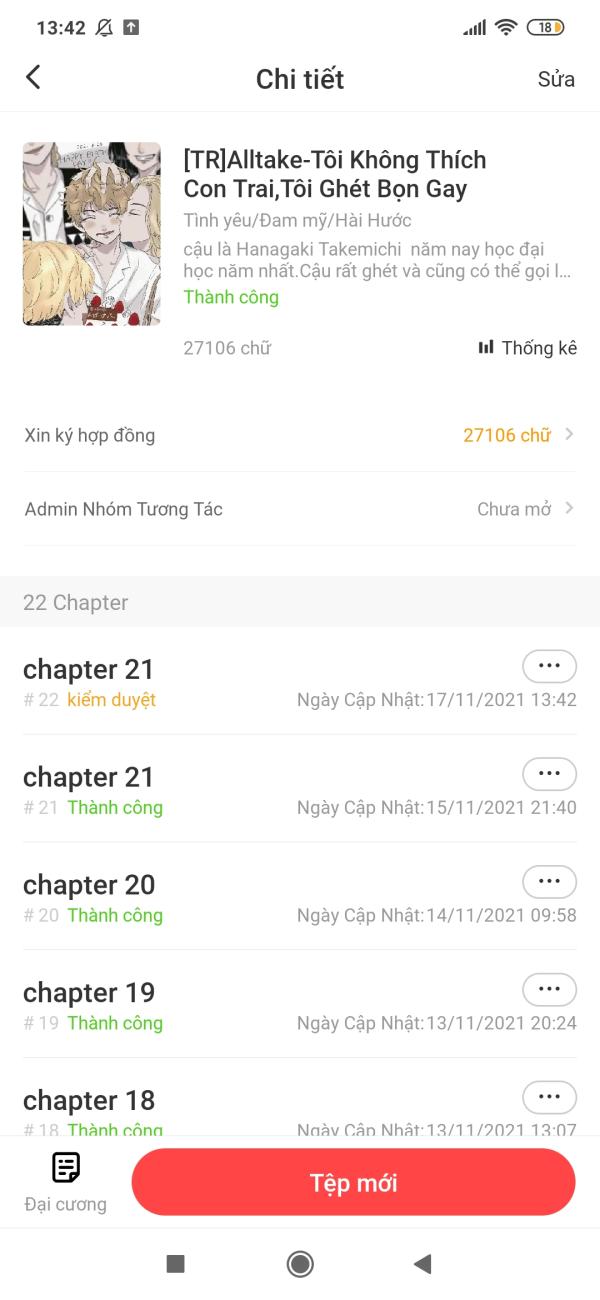This screenshot has height=1300, width=600.
Task: Open more options for chapter 20
Action: click(x=549, y=882)
